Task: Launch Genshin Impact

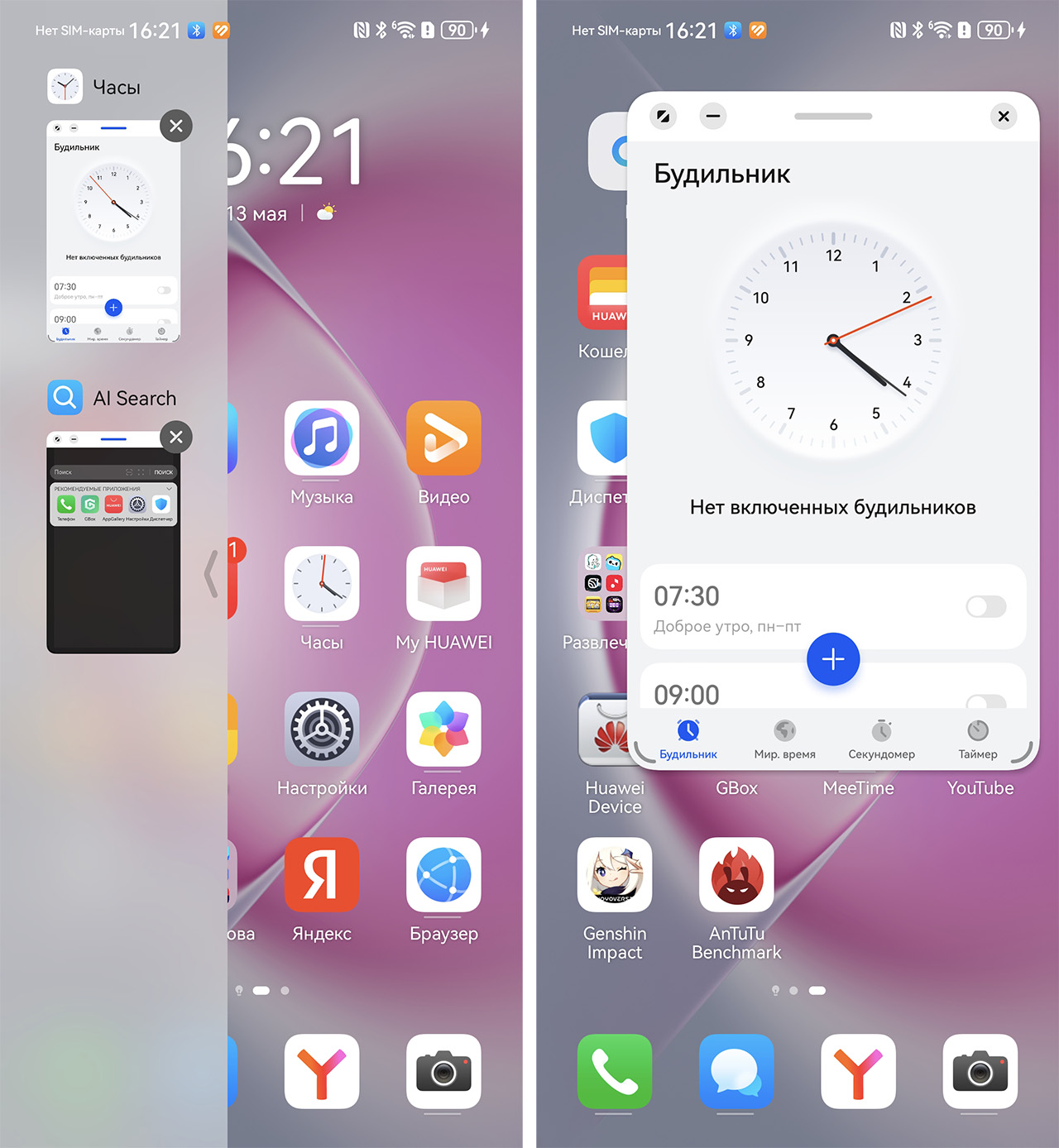Action: [x=615, y=875]
